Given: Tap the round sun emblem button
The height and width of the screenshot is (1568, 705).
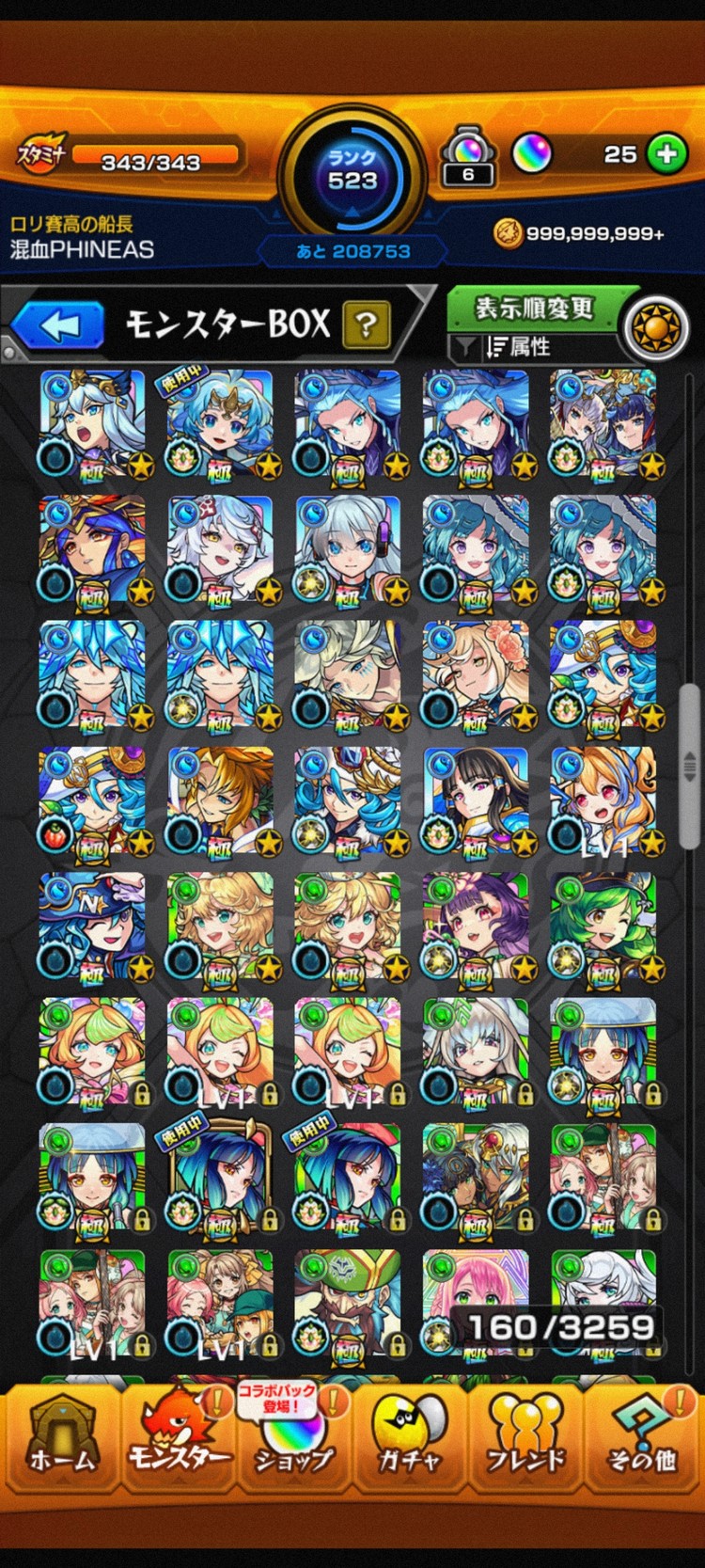Looking at the screenshot, I should point(656,330).
